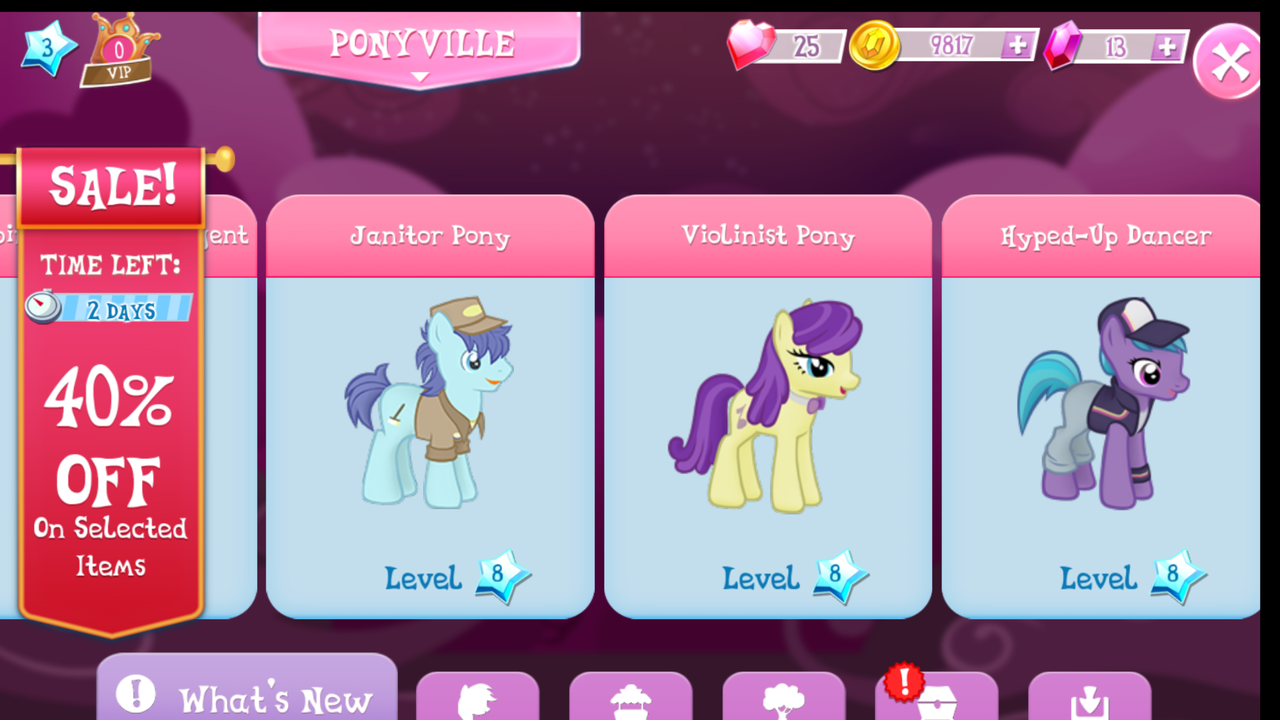Open the Janitor Pony card

coord(430,407)
